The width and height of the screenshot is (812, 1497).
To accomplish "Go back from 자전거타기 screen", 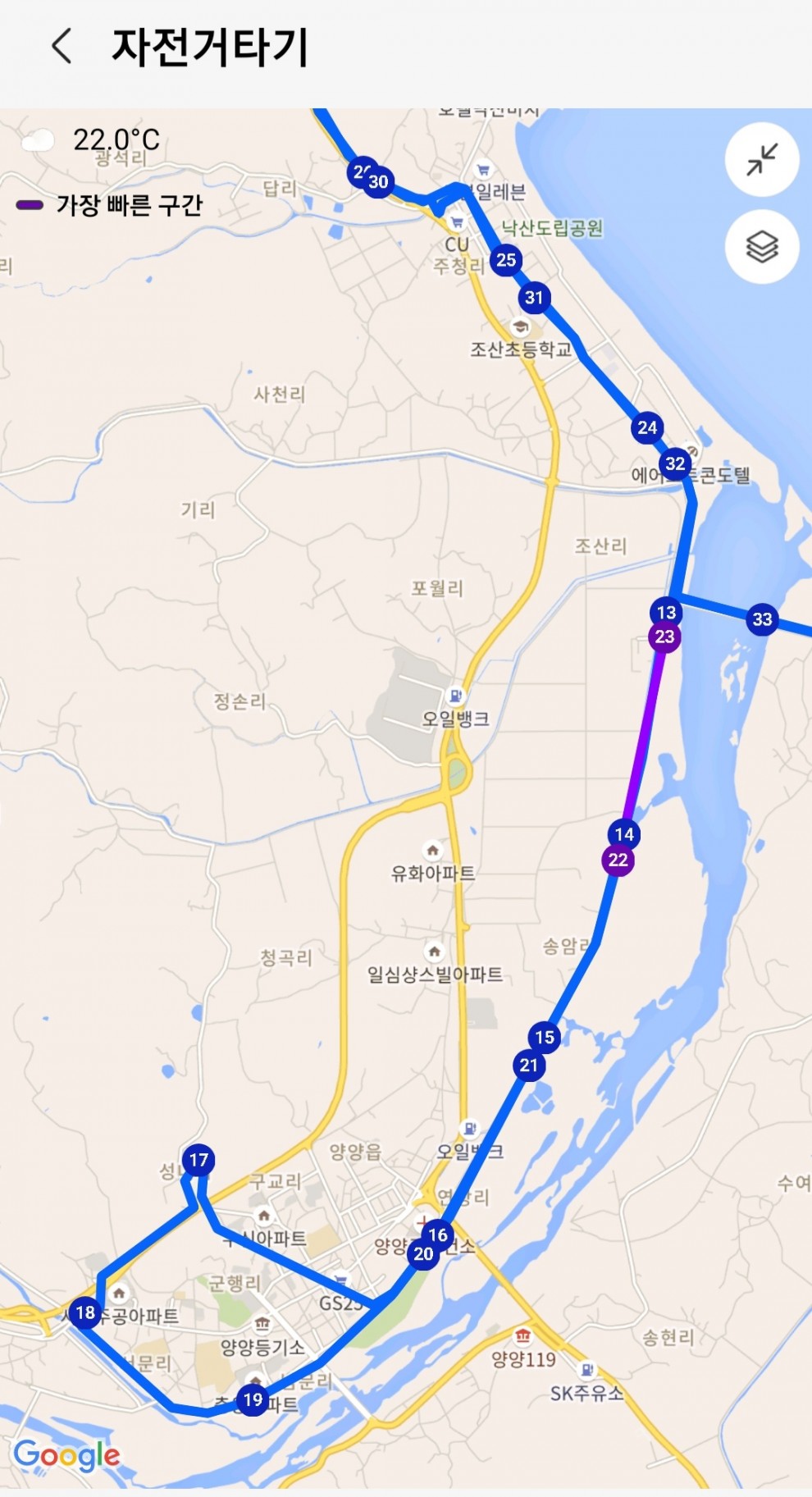I will pyautogui.click(x=62, y=46).
